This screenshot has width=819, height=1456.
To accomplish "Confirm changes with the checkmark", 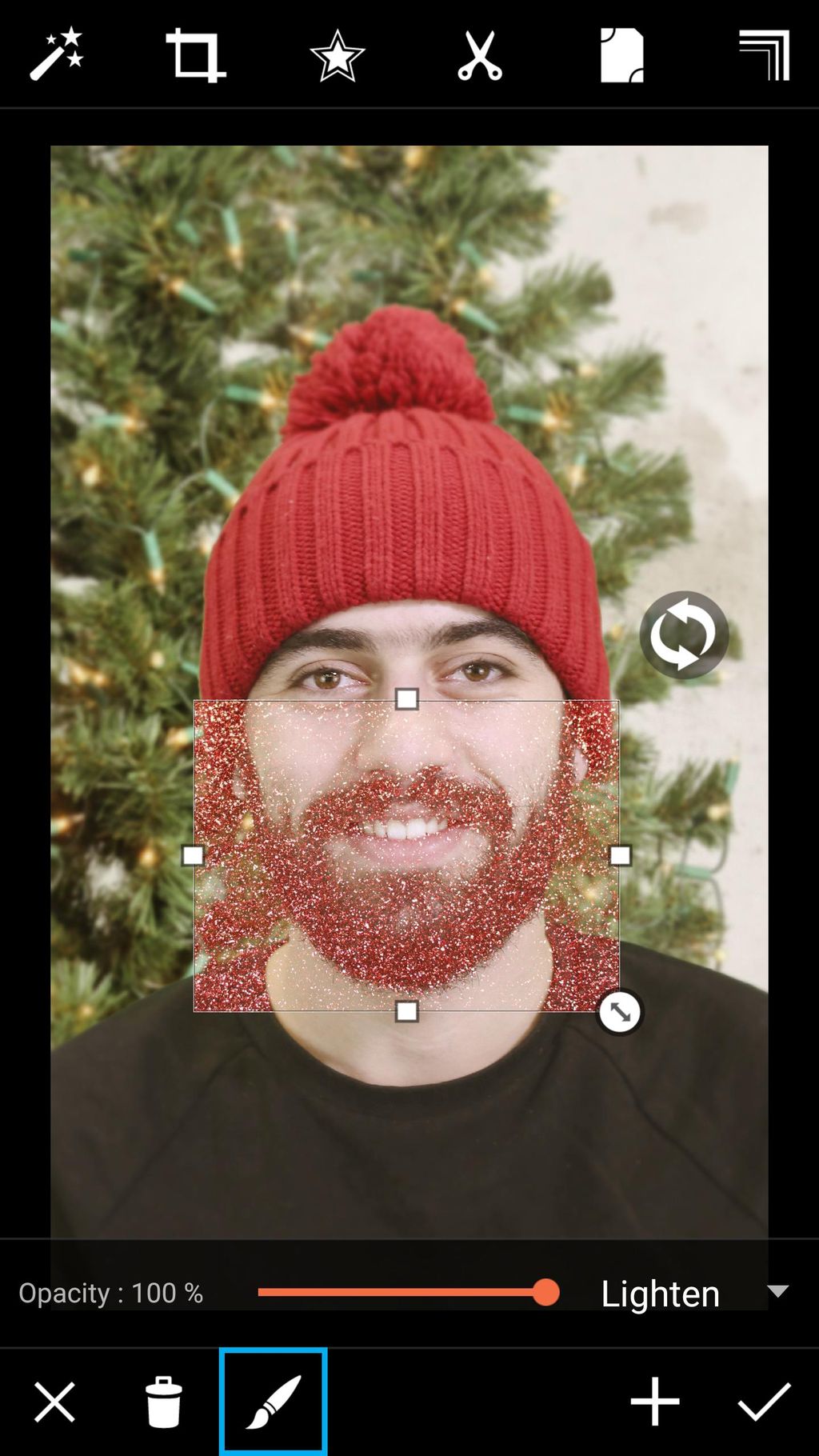I will tap(765, 1402).
